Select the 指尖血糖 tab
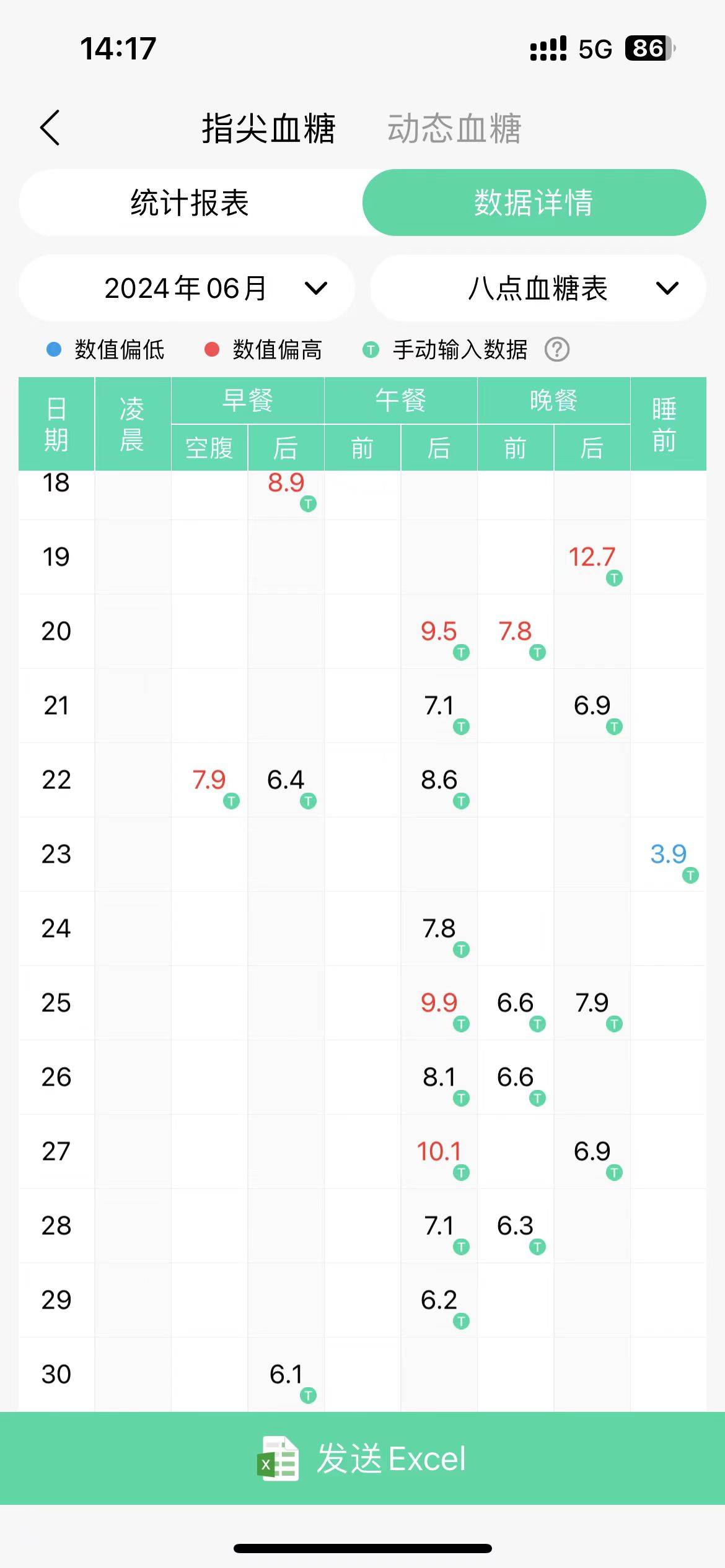 point(268,129)
